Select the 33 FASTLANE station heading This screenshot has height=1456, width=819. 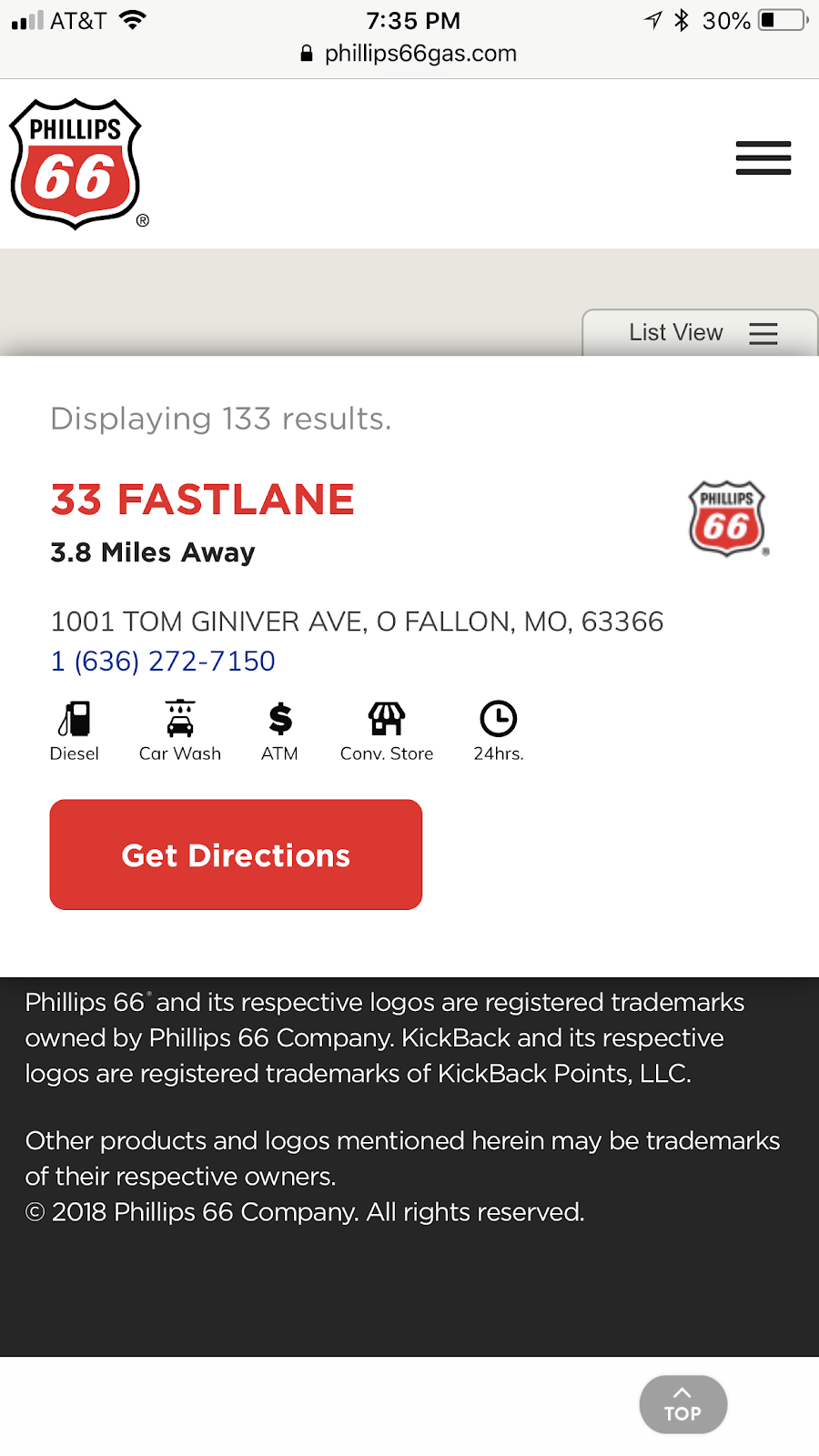[x=202, y=499]
